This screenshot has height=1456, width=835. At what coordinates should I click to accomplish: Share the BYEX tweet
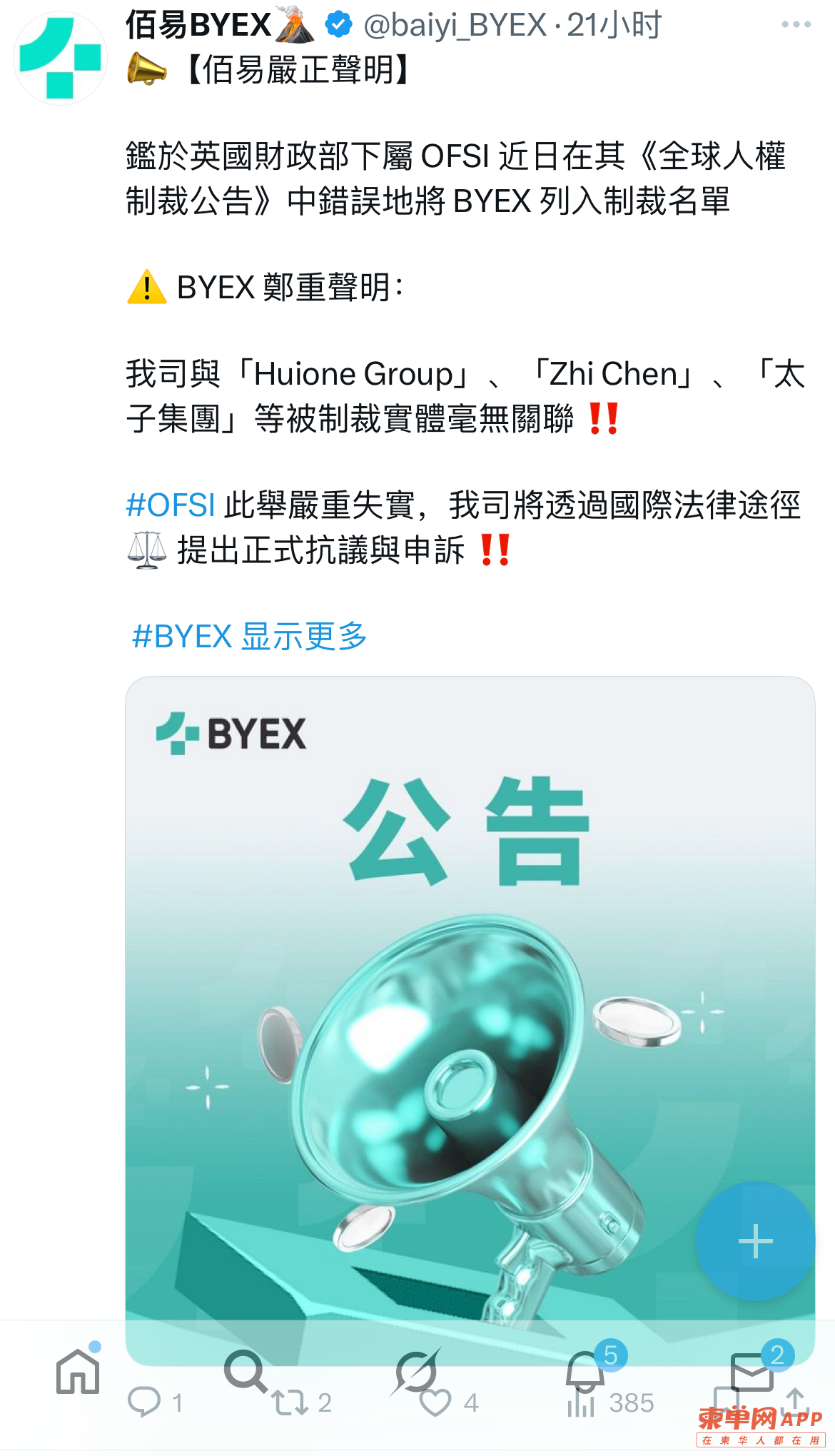click(795, 1400)
